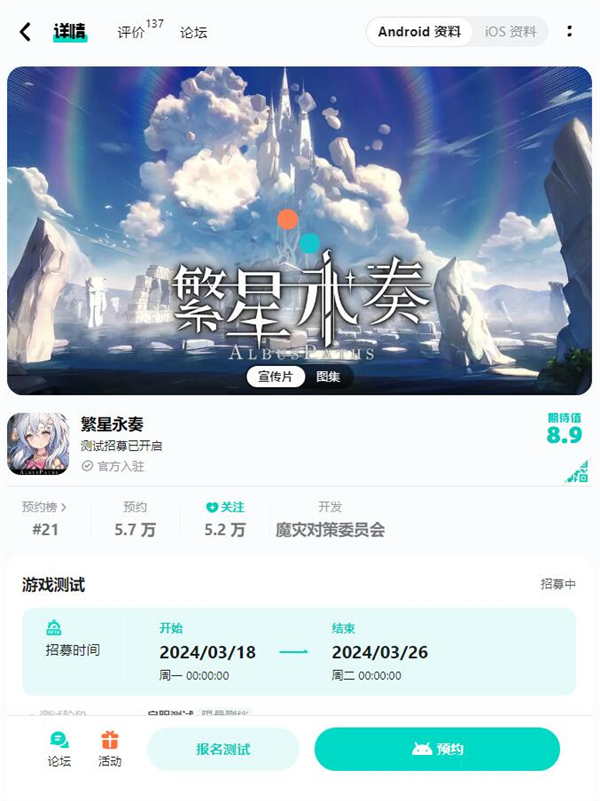
Task: Switch to the 论坛 forum tab
Action: coord(194,32)
